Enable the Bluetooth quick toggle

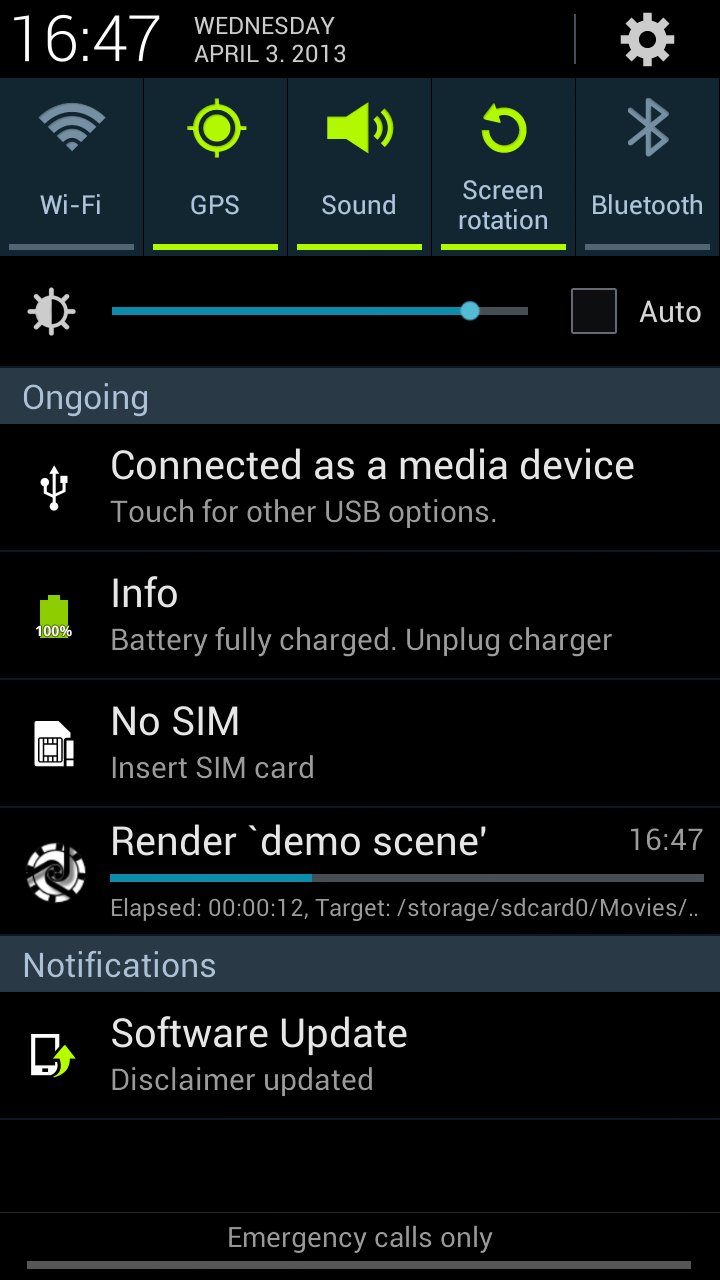[x=648, y=166]
